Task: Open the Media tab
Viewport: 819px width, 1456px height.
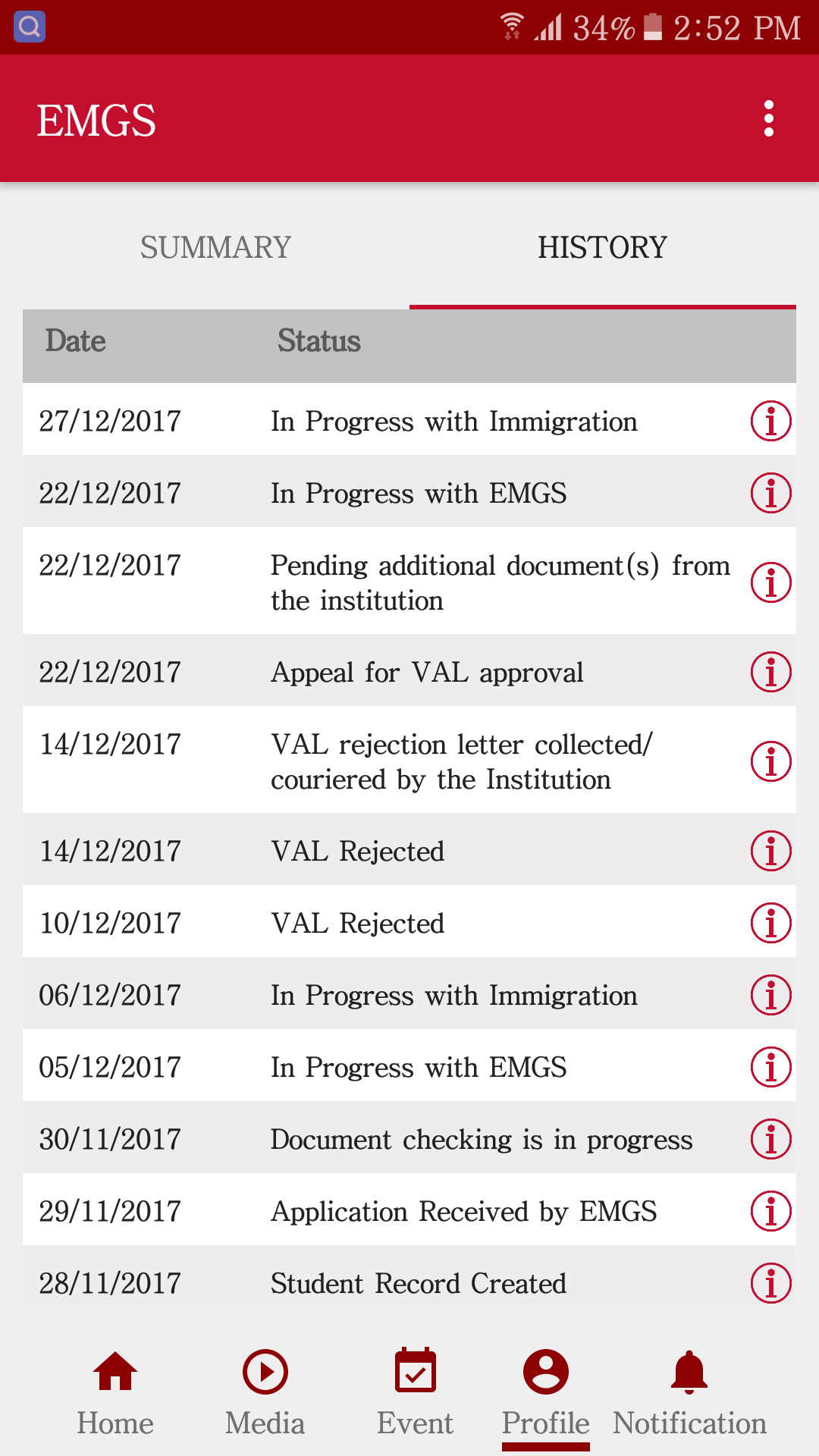Action: point(265,1392)
